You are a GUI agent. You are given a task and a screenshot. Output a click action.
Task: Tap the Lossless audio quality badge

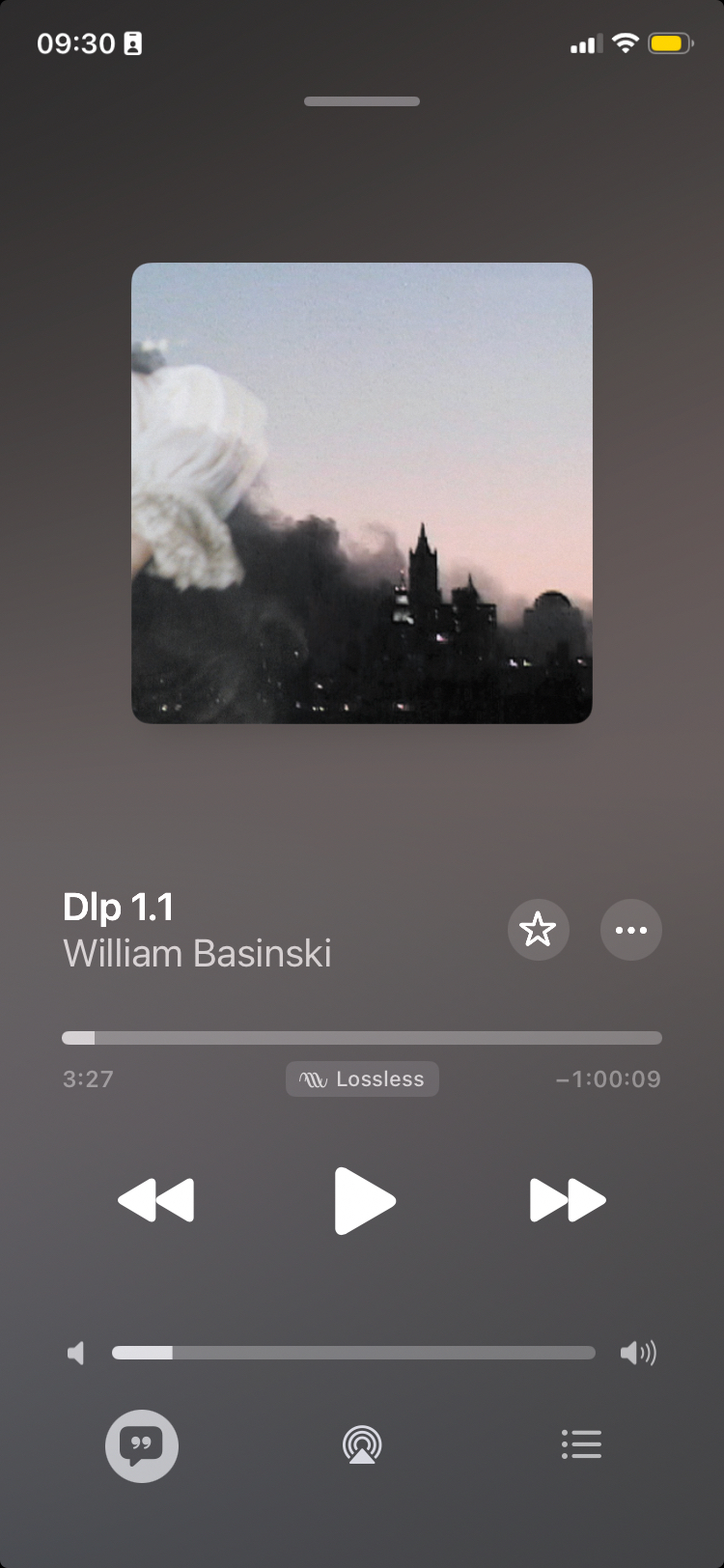click(x=362, y=1078)
